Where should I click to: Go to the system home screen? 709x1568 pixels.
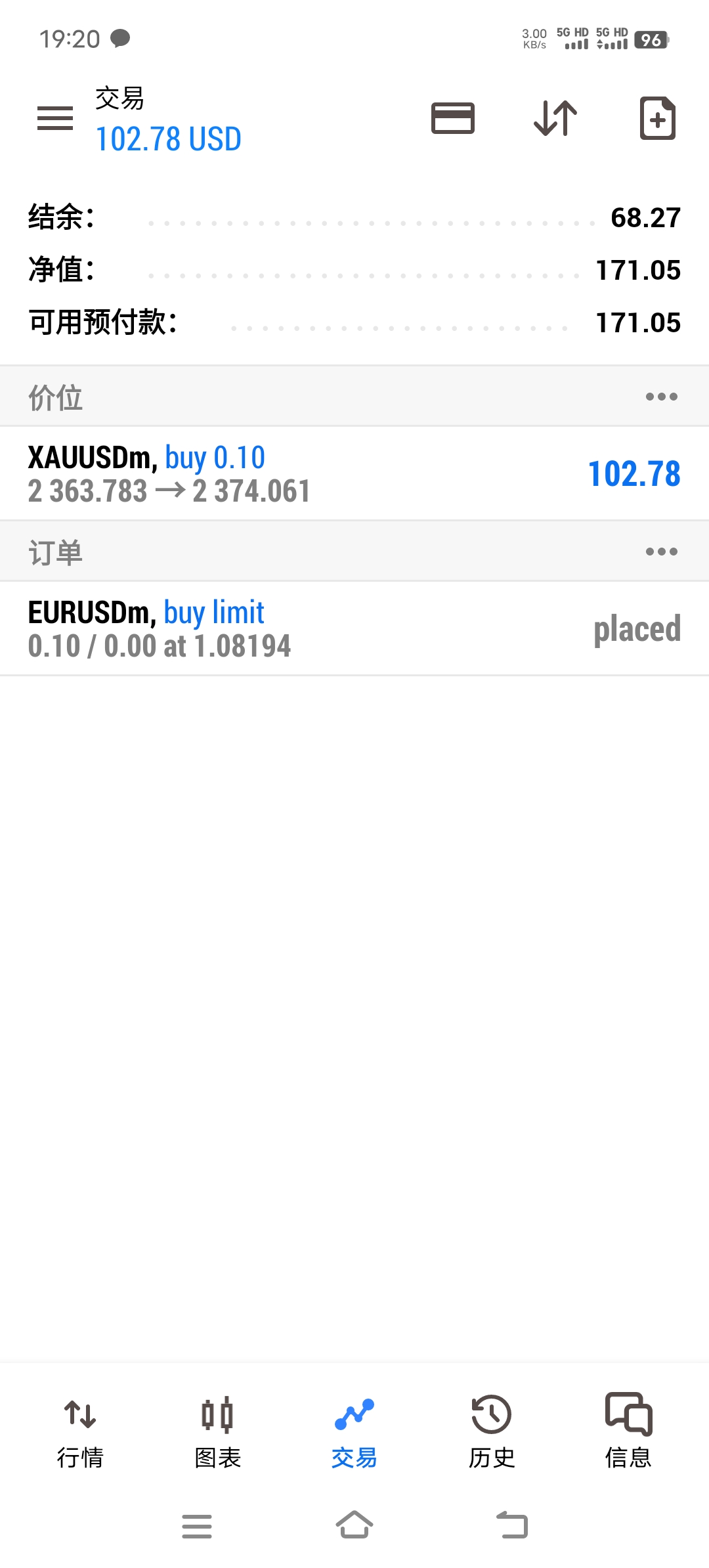[354, 1525]
